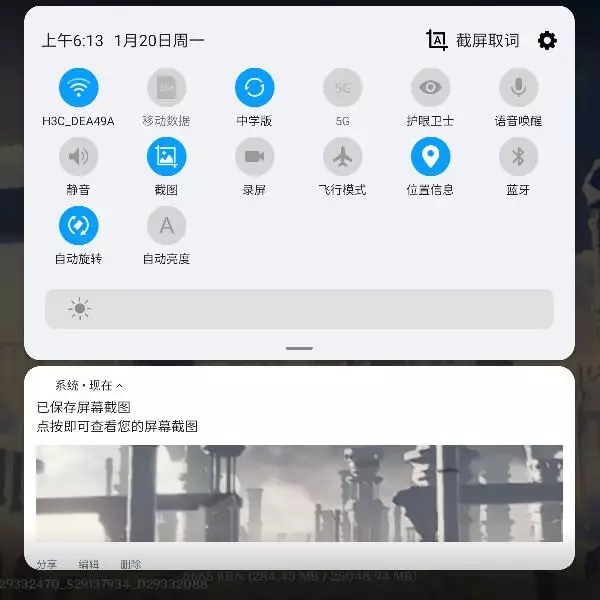Disable 自动旋转 auto-rotate
Viewport: 600px width, 600px height.
[x=78, y=225]
